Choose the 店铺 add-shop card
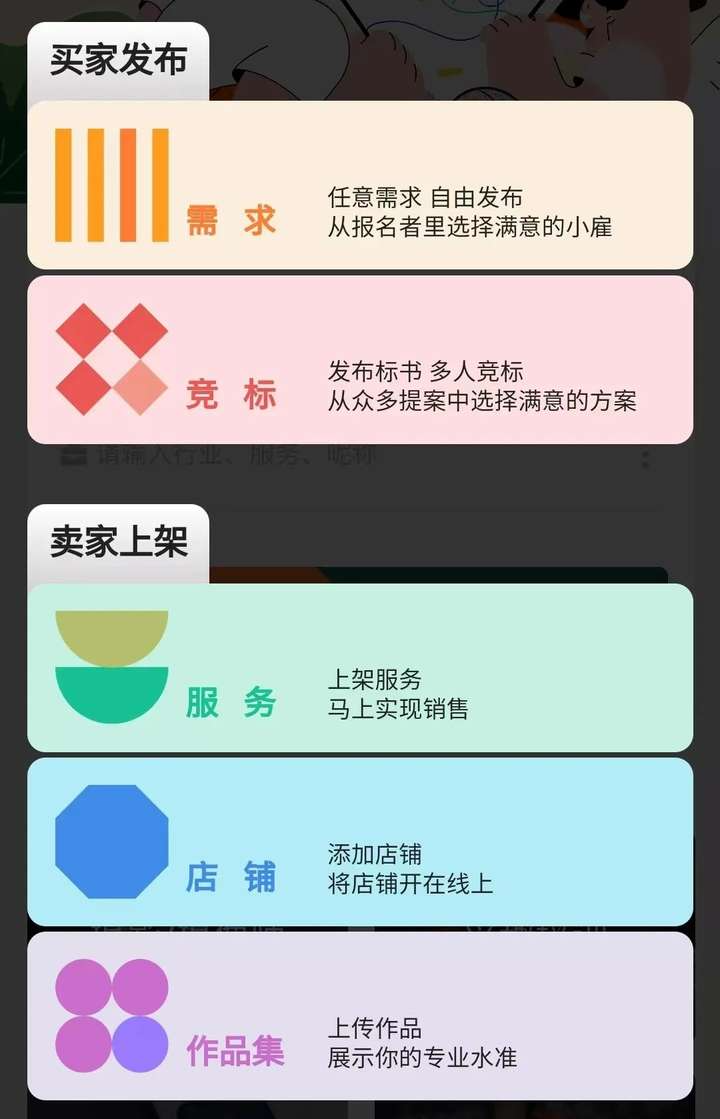The height and width of the screenshot is (1119, 720). [360, 841]
